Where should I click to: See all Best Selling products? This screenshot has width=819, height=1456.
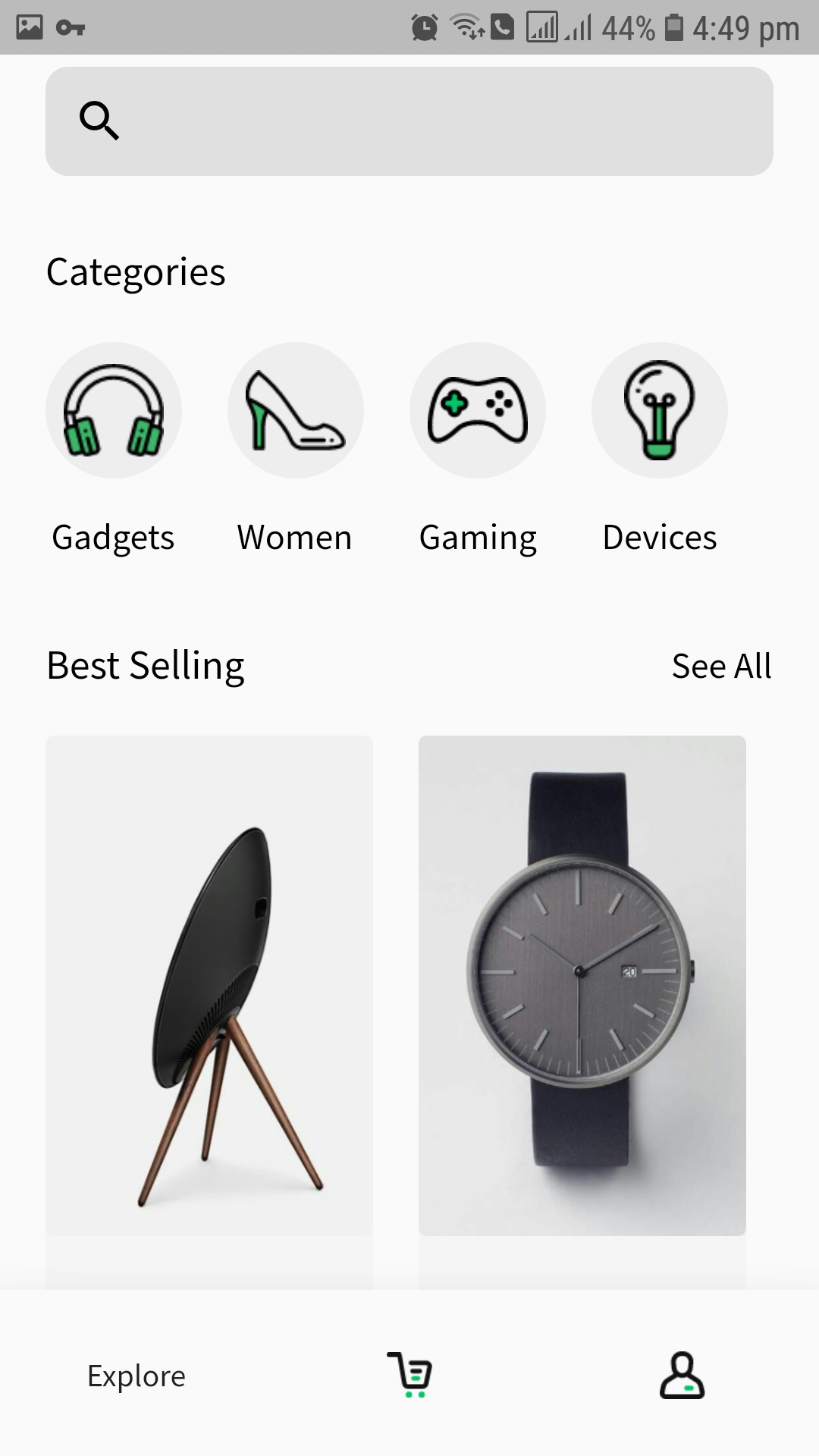pyautogui.click(x=722, y=666)
